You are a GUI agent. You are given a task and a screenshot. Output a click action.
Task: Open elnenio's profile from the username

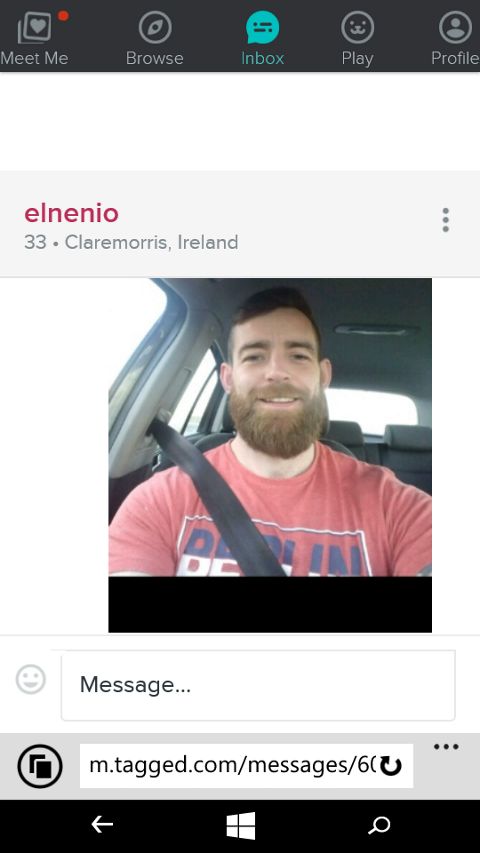click(71, 213)
